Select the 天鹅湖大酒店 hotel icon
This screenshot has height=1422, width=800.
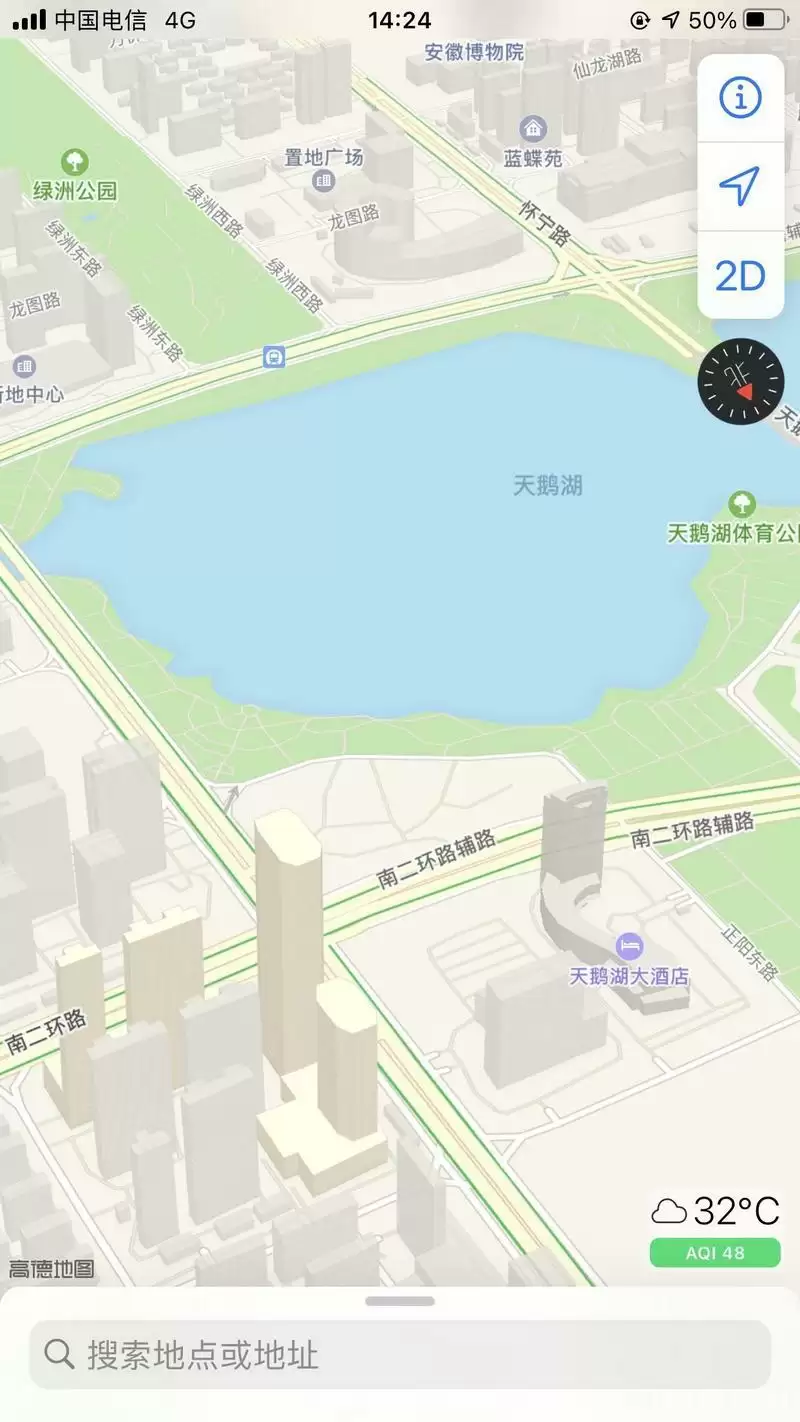pyautogui.click(x=627, y=946)
